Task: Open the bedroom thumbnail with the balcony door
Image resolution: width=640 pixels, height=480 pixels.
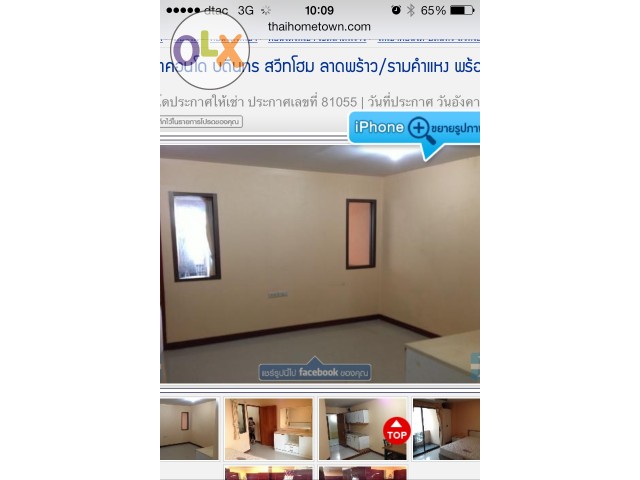Action: tap(446, 428)
